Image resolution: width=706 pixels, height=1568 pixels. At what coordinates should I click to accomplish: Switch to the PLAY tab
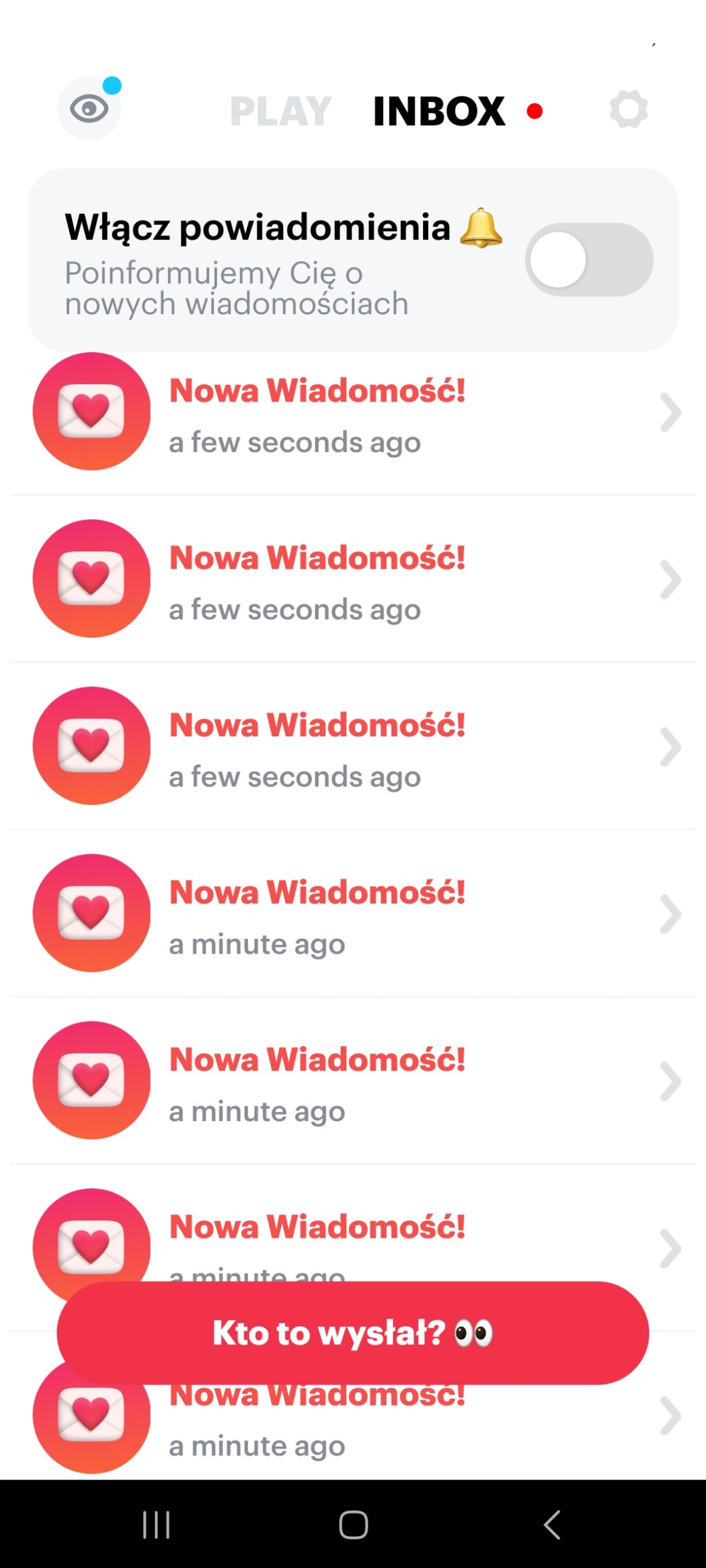pos(280,111)
